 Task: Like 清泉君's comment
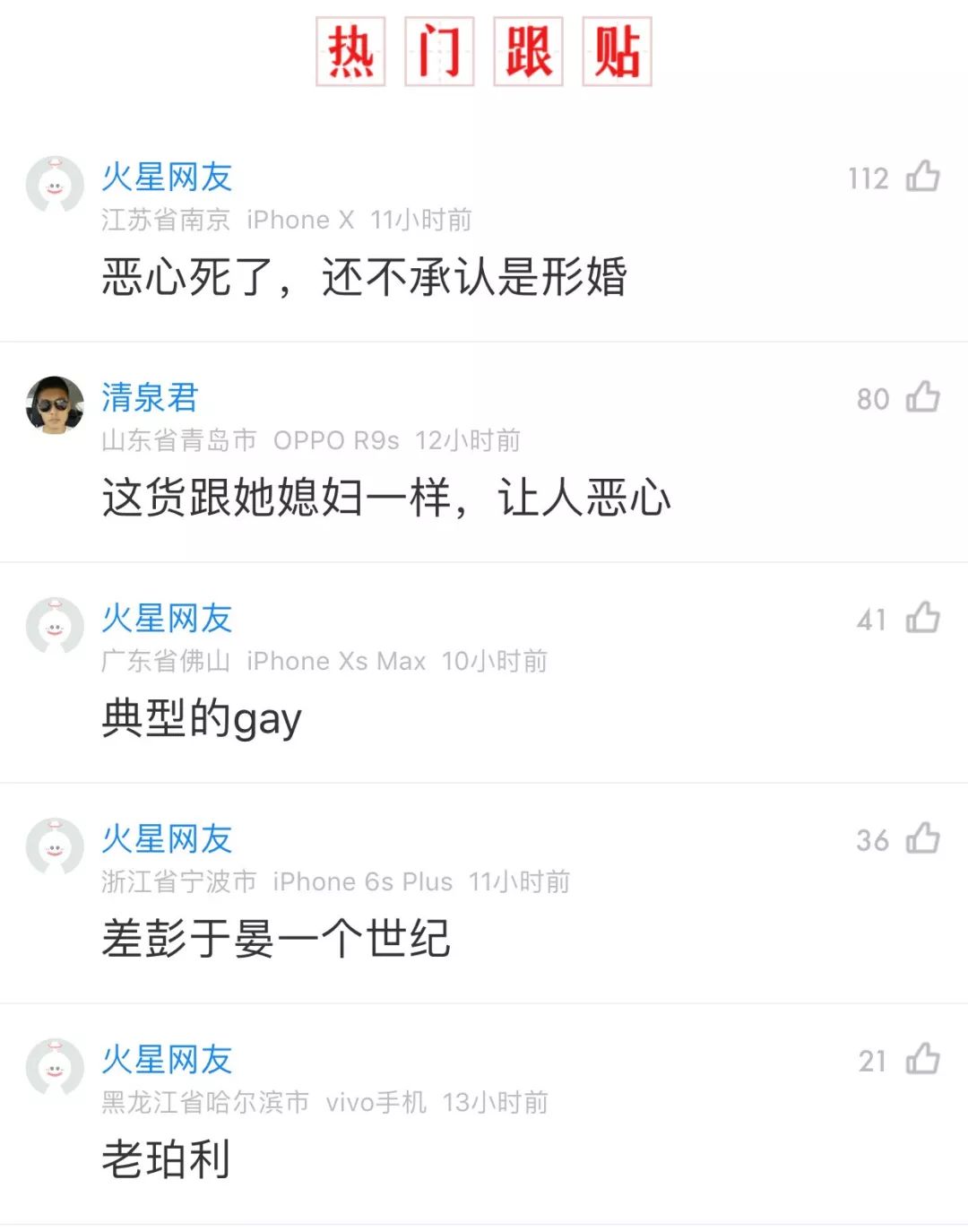tap(922, 397)
